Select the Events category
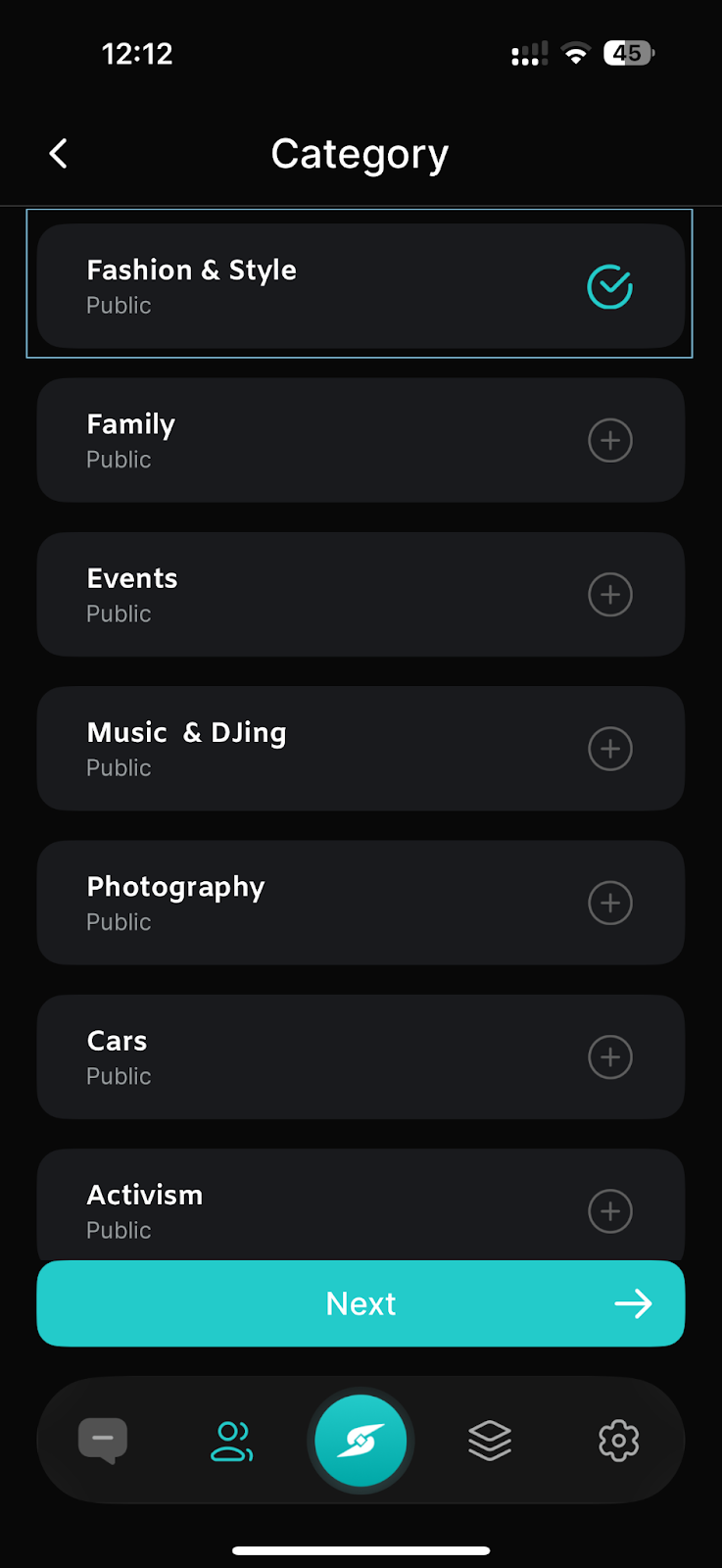Viewport: 722px width, 1568px height. click(609, 595)
